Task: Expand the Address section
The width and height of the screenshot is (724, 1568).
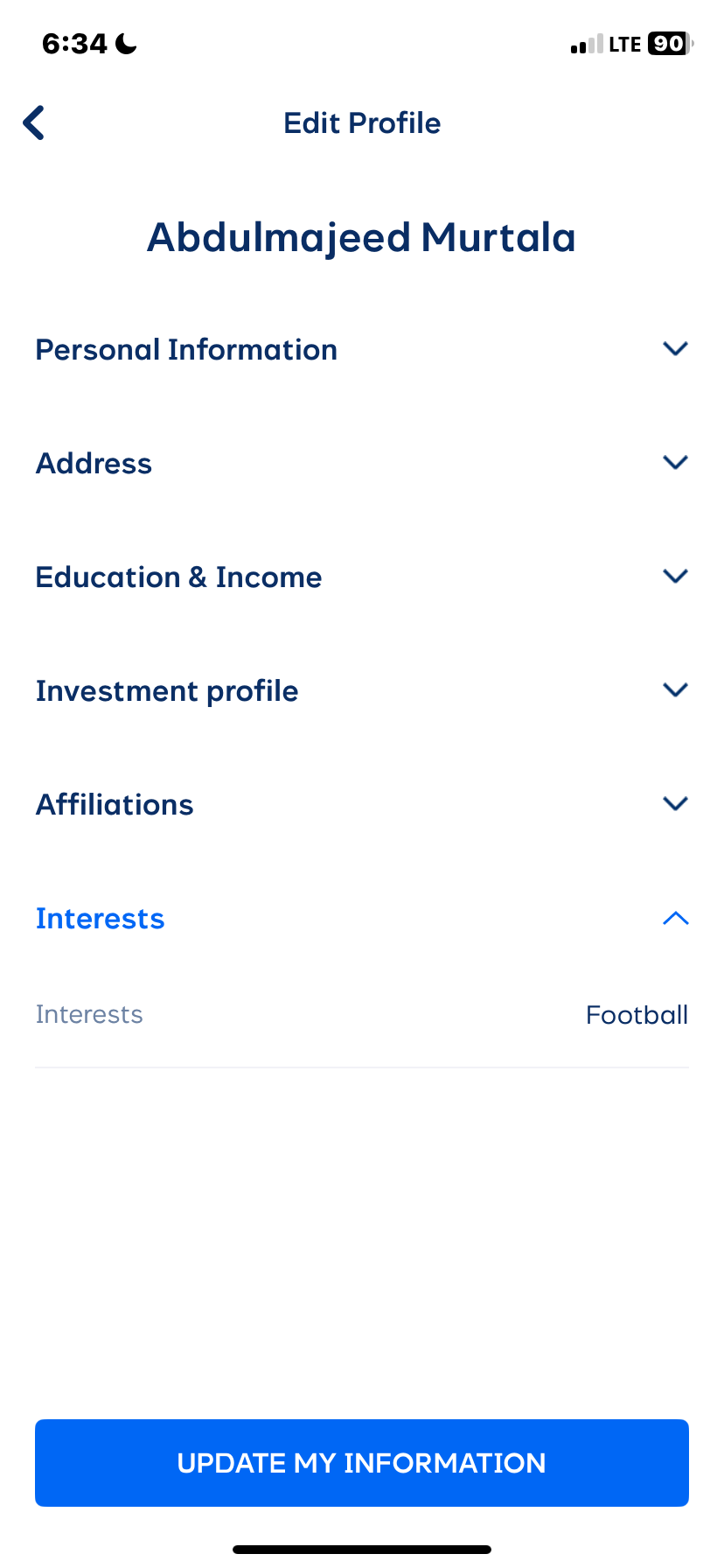Action: coord(361,462)
